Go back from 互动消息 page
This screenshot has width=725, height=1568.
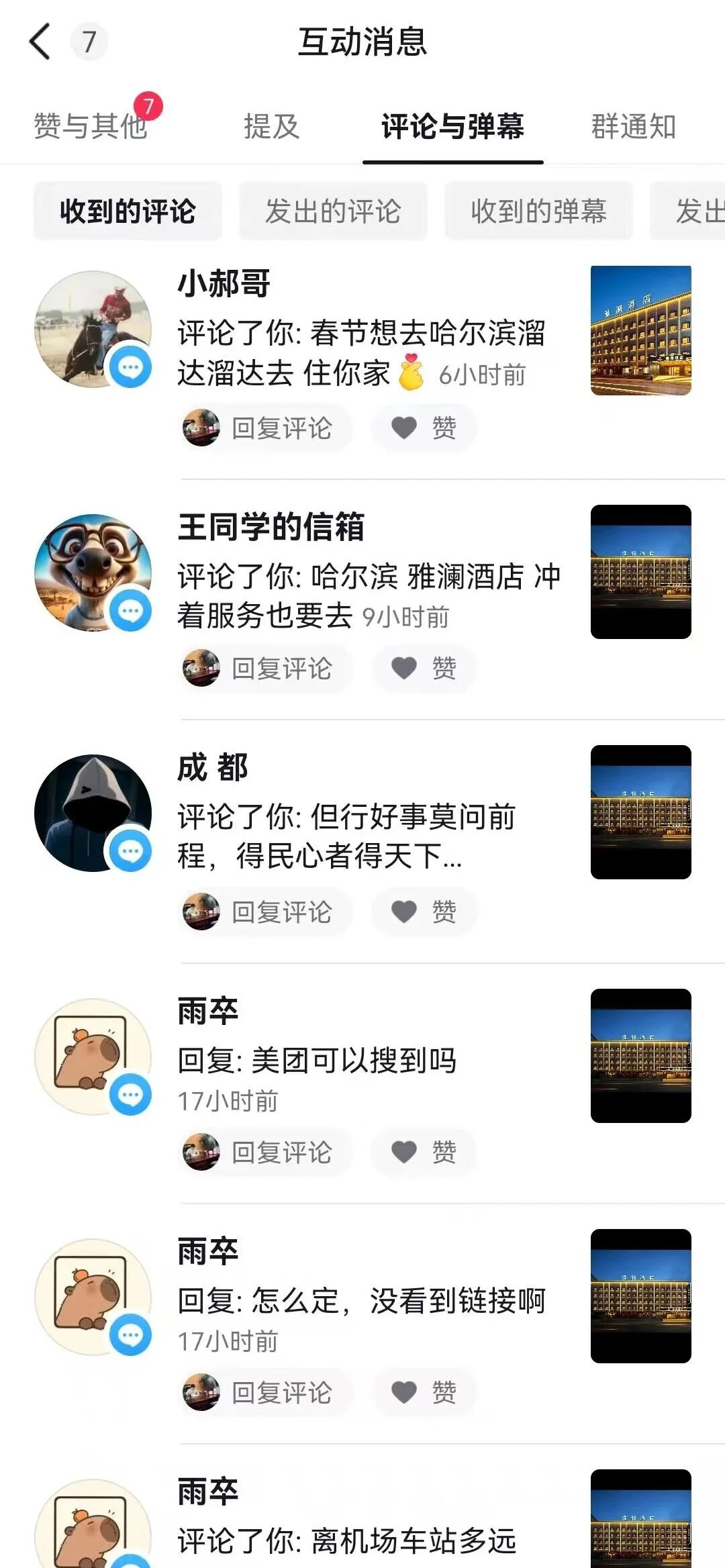(x=40, y=42)
